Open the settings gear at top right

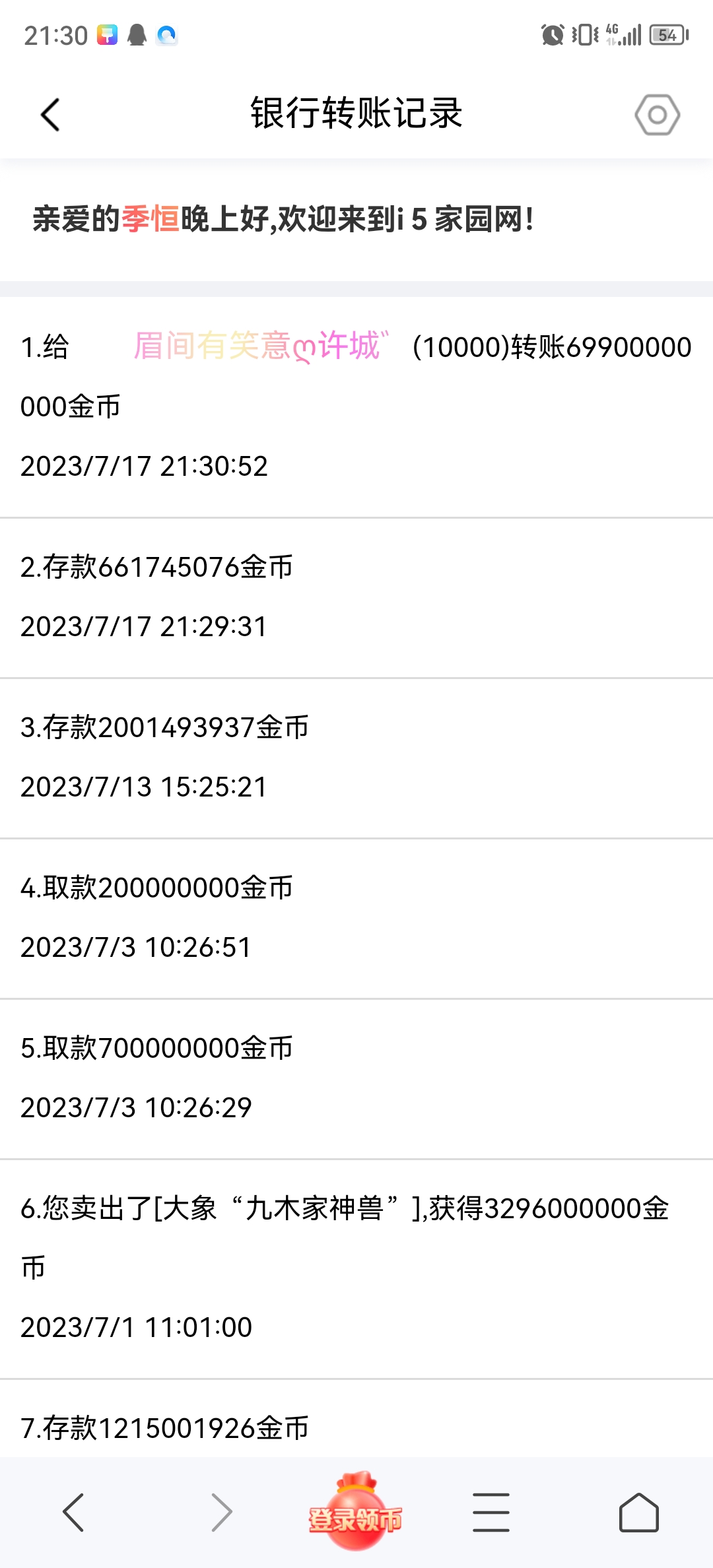tap(658, 115)
